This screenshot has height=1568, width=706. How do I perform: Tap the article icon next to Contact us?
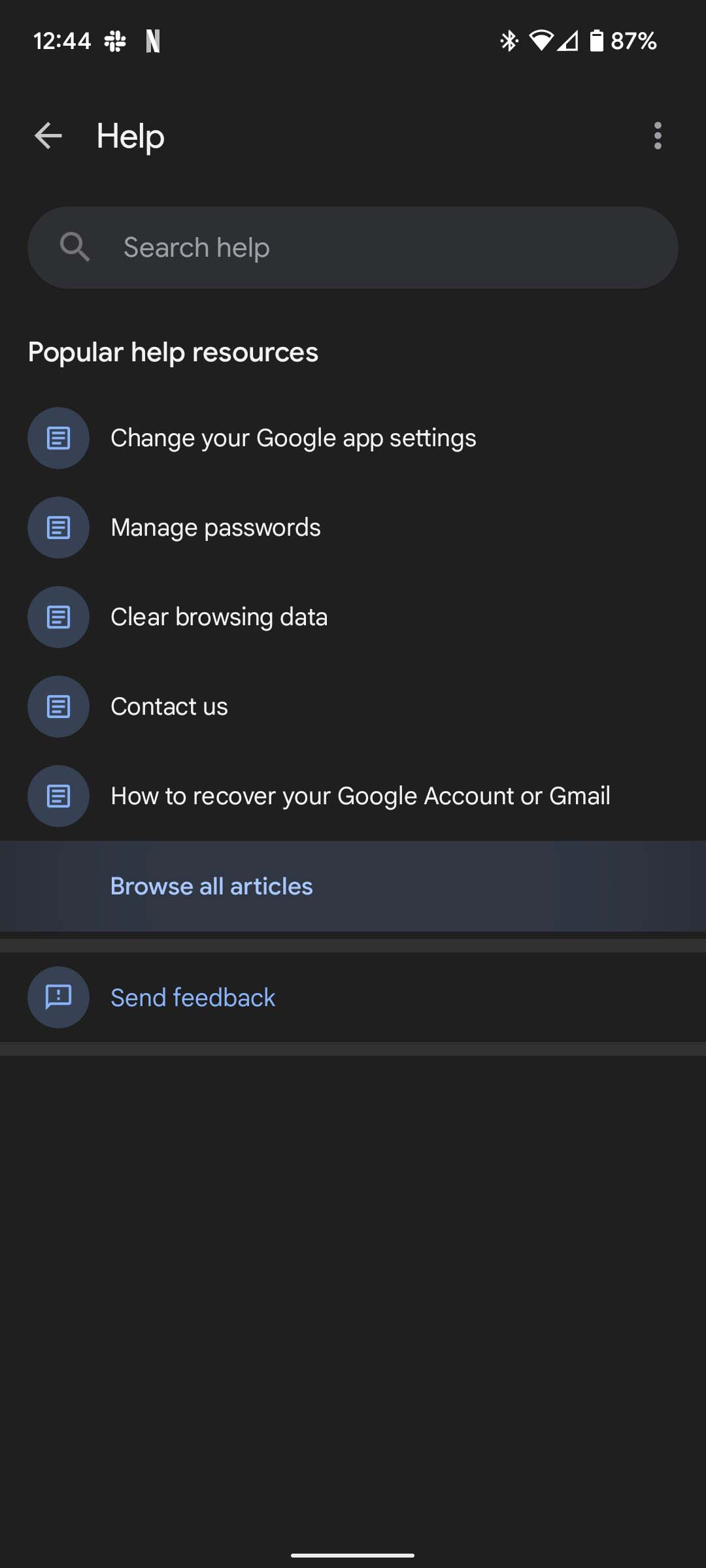(x=58, y=706)
